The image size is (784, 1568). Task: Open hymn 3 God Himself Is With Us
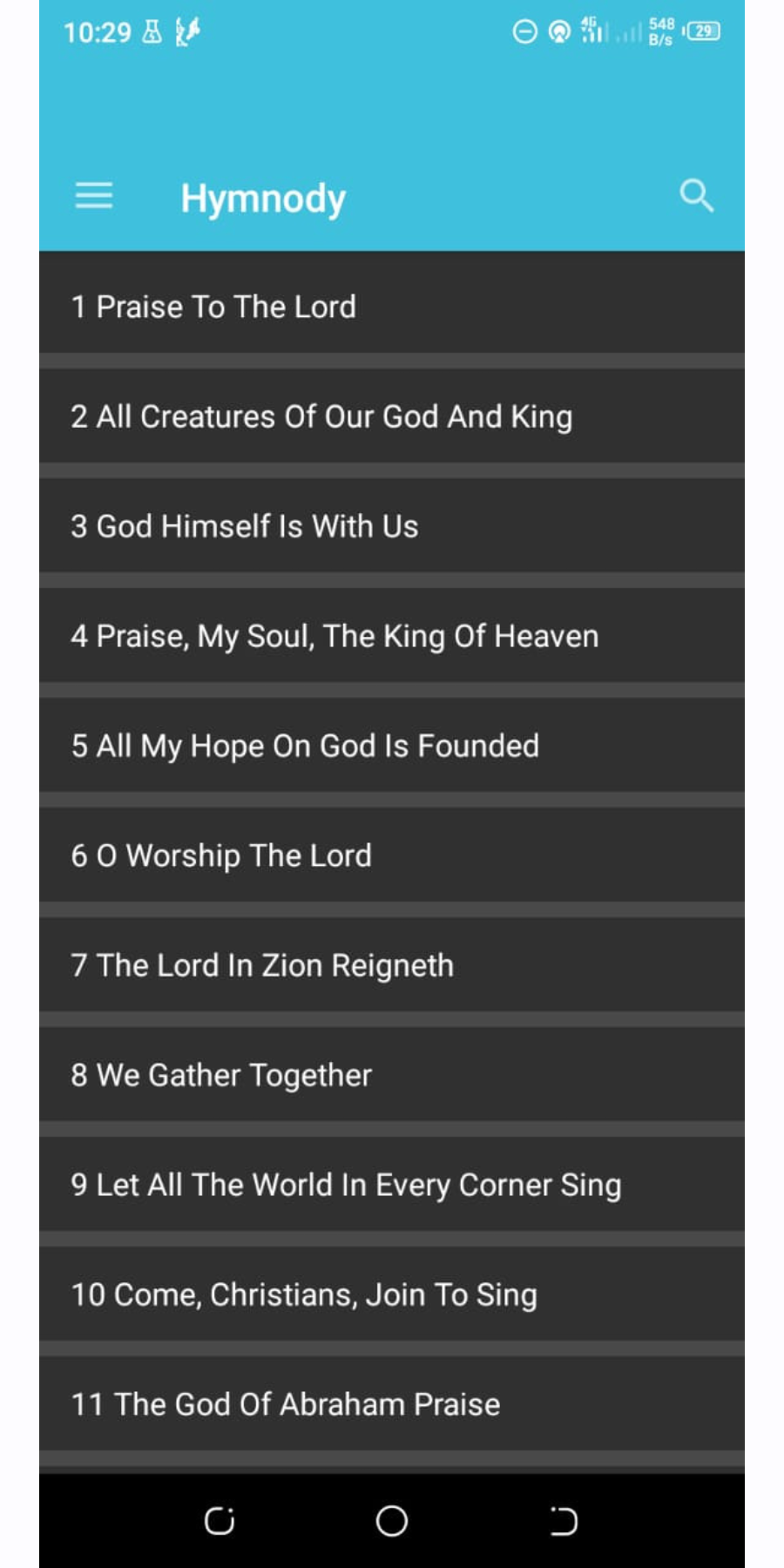coord(390,526)
